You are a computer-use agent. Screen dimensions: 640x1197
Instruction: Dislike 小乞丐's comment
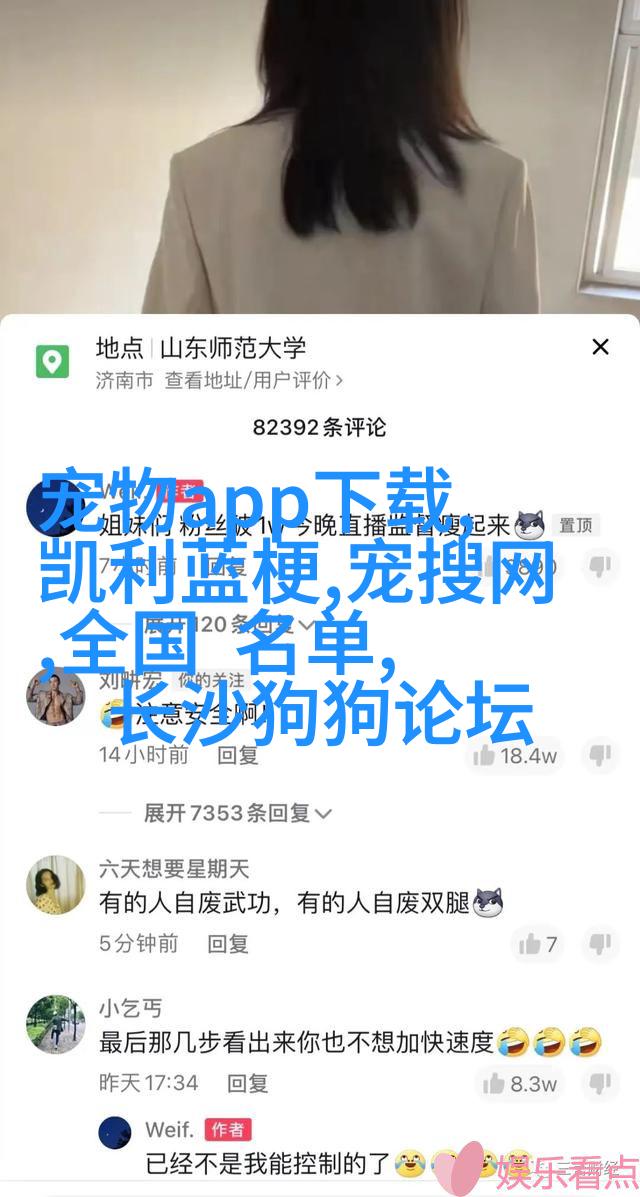click(x=599, y=1083)
